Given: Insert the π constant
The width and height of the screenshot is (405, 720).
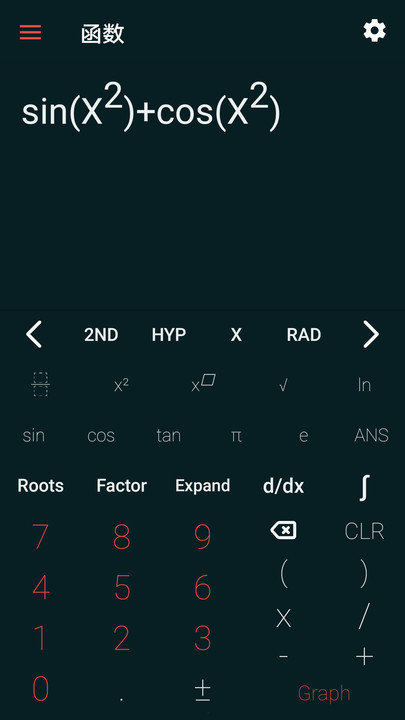Looking at the screenshot, I should tap(236, 436).
